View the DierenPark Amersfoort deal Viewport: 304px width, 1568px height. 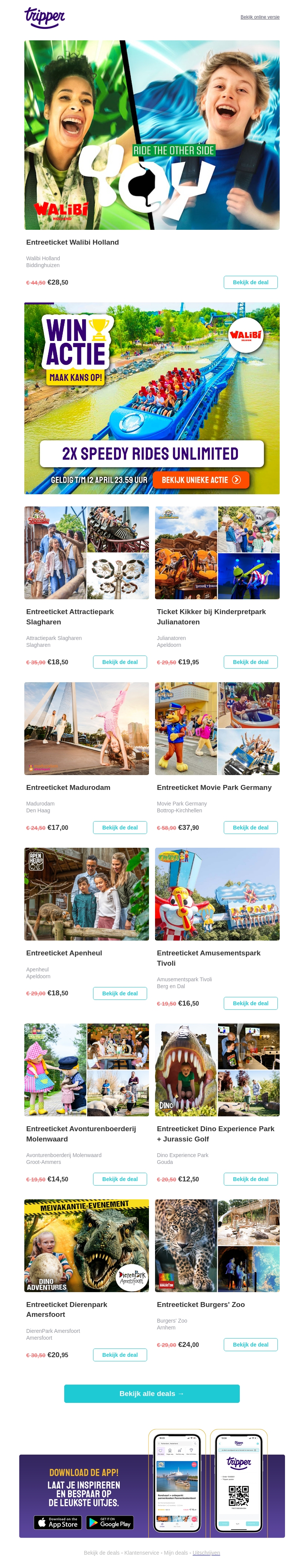click(x=120, y=1355)
